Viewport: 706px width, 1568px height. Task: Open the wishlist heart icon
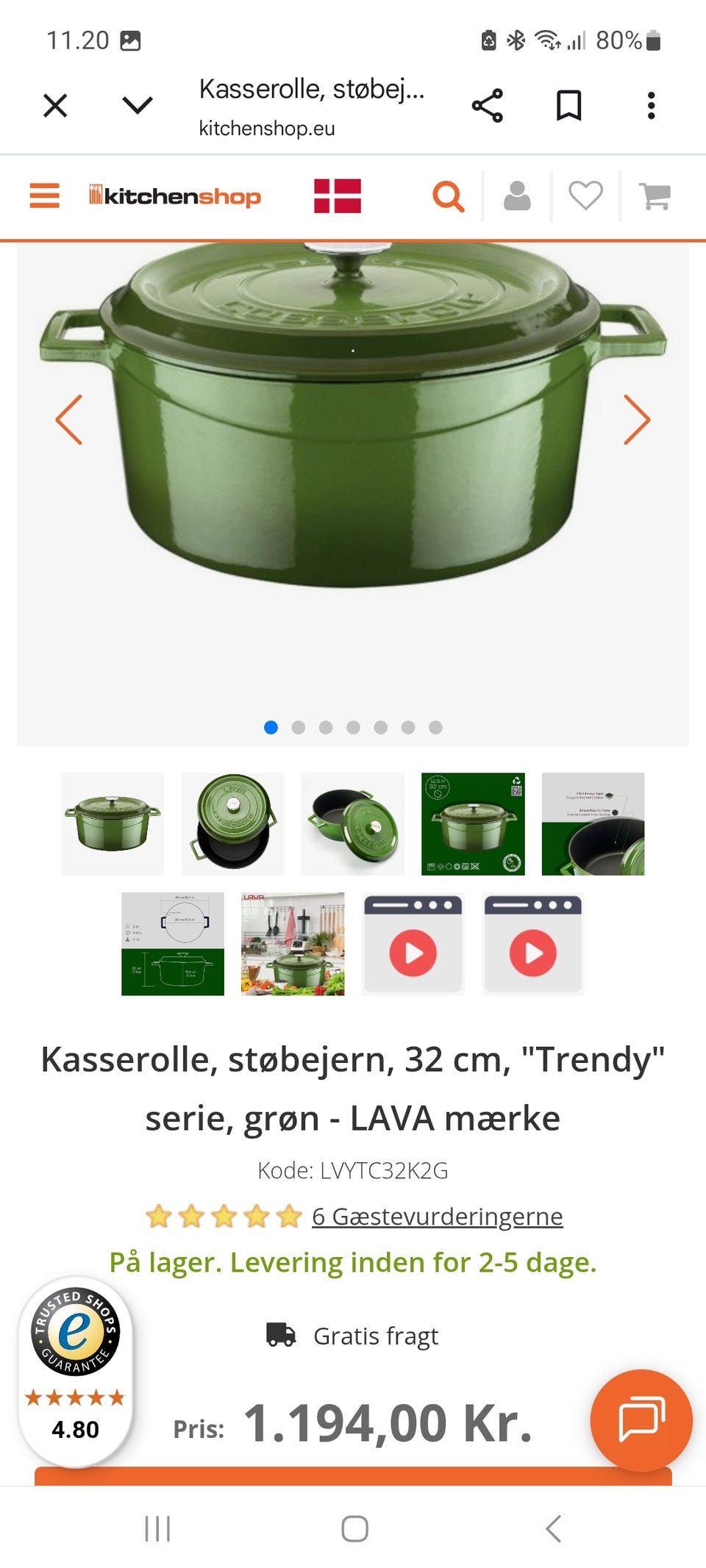pos(585,195)
